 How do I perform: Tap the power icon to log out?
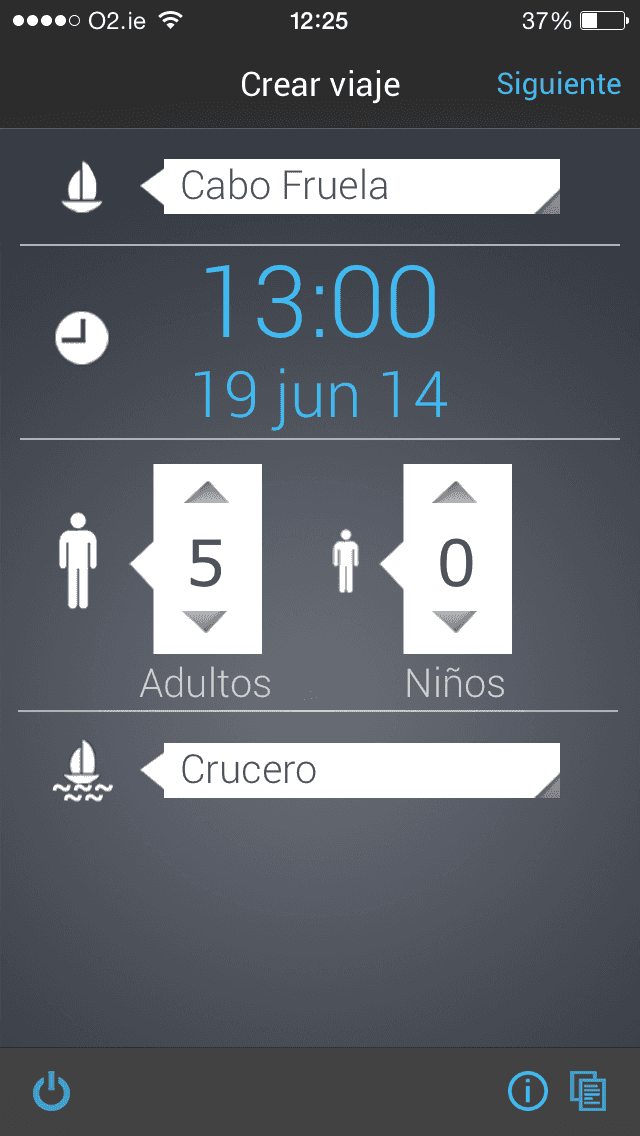click(x=52, y=1091)
